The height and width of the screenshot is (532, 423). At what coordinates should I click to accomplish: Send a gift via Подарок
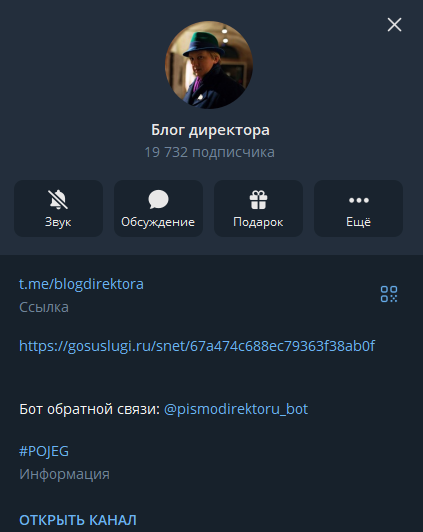click(258, 208)
